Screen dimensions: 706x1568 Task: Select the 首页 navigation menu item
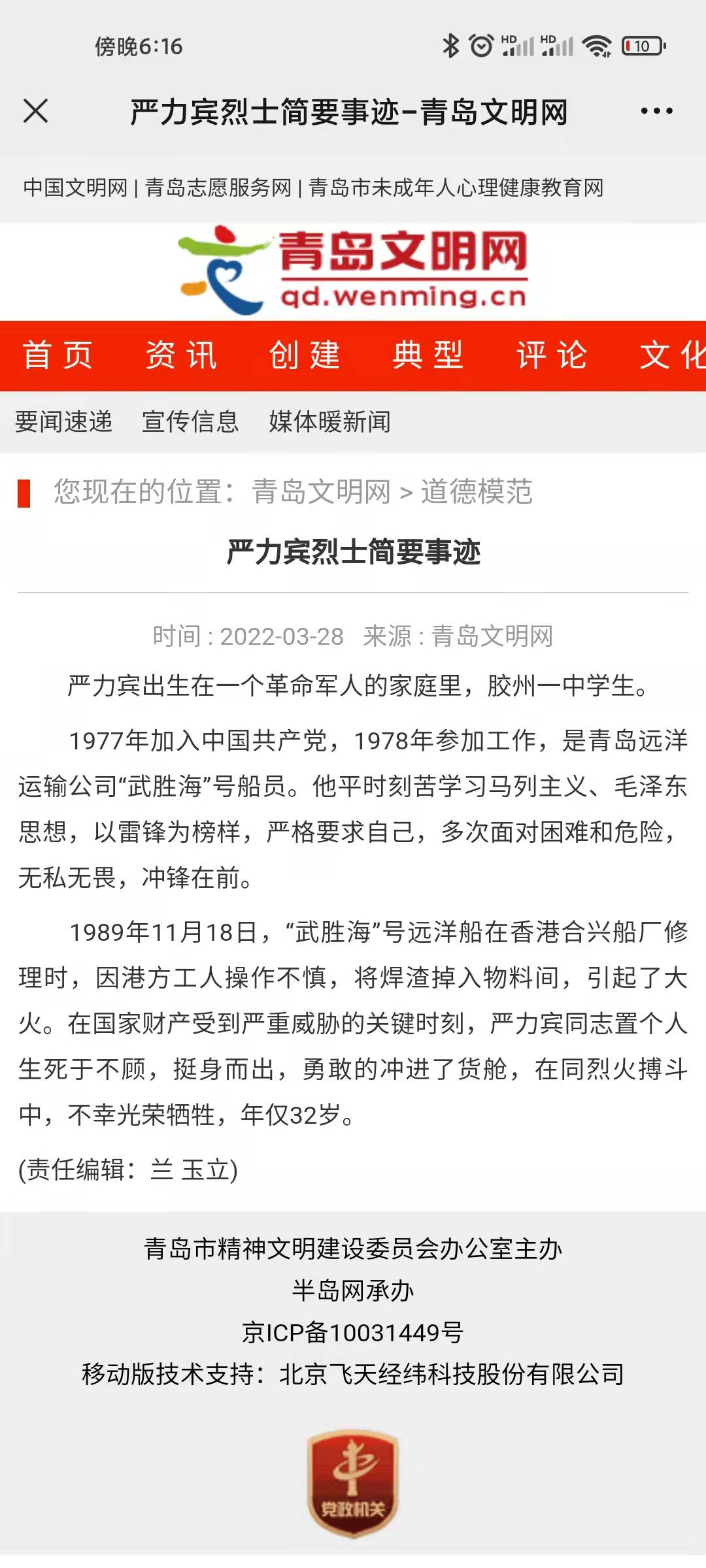(x=57, y=355)
